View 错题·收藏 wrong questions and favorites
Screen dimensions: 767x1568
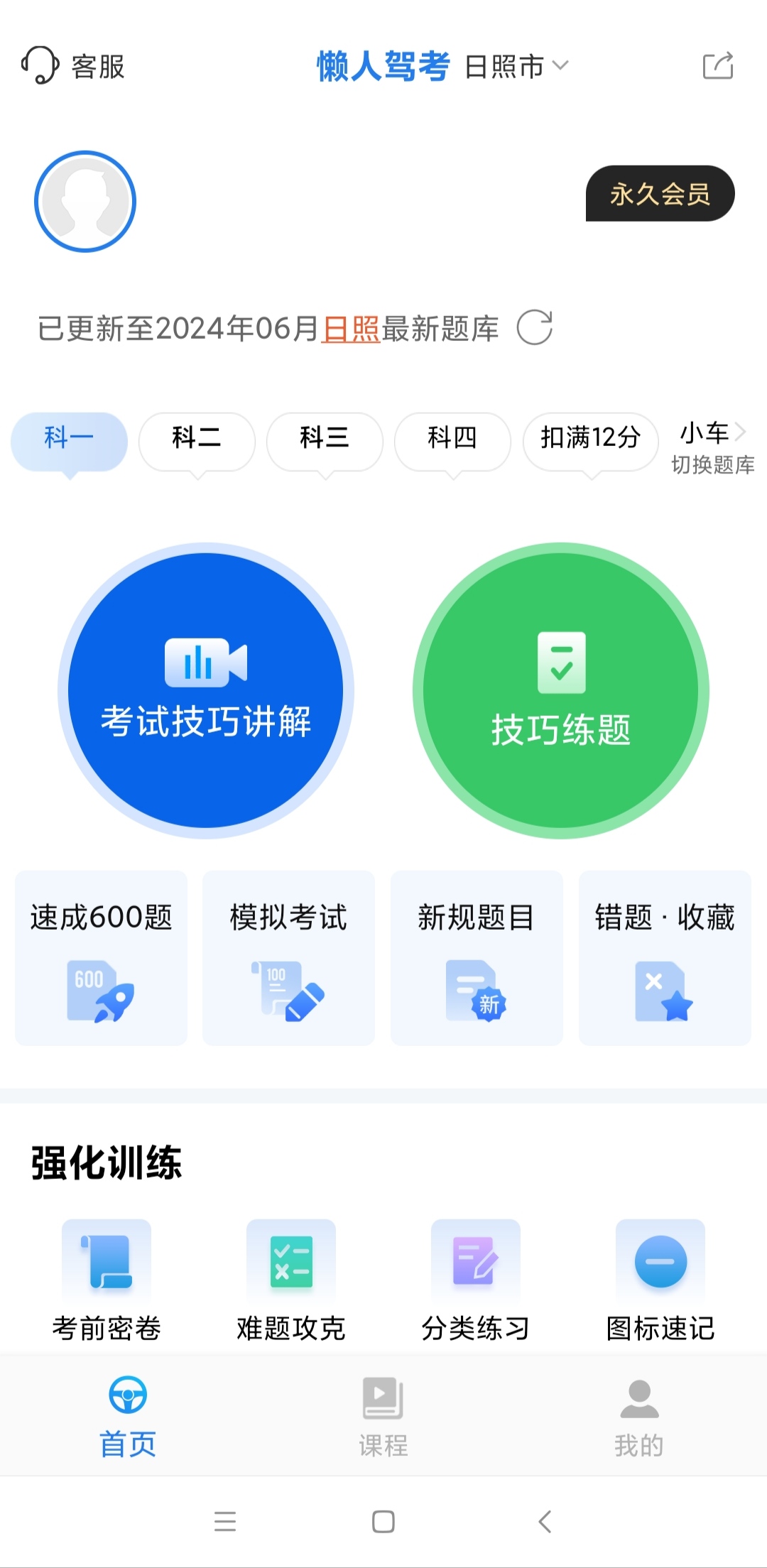tap(665, 958)
